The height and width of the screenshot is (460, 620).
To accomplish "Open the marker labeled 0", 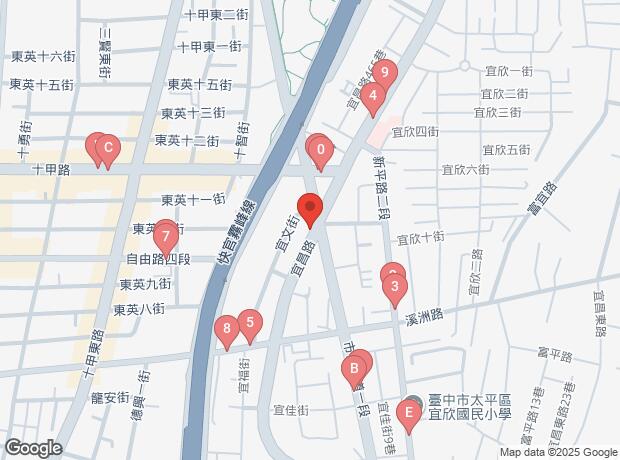I will 320,152.
